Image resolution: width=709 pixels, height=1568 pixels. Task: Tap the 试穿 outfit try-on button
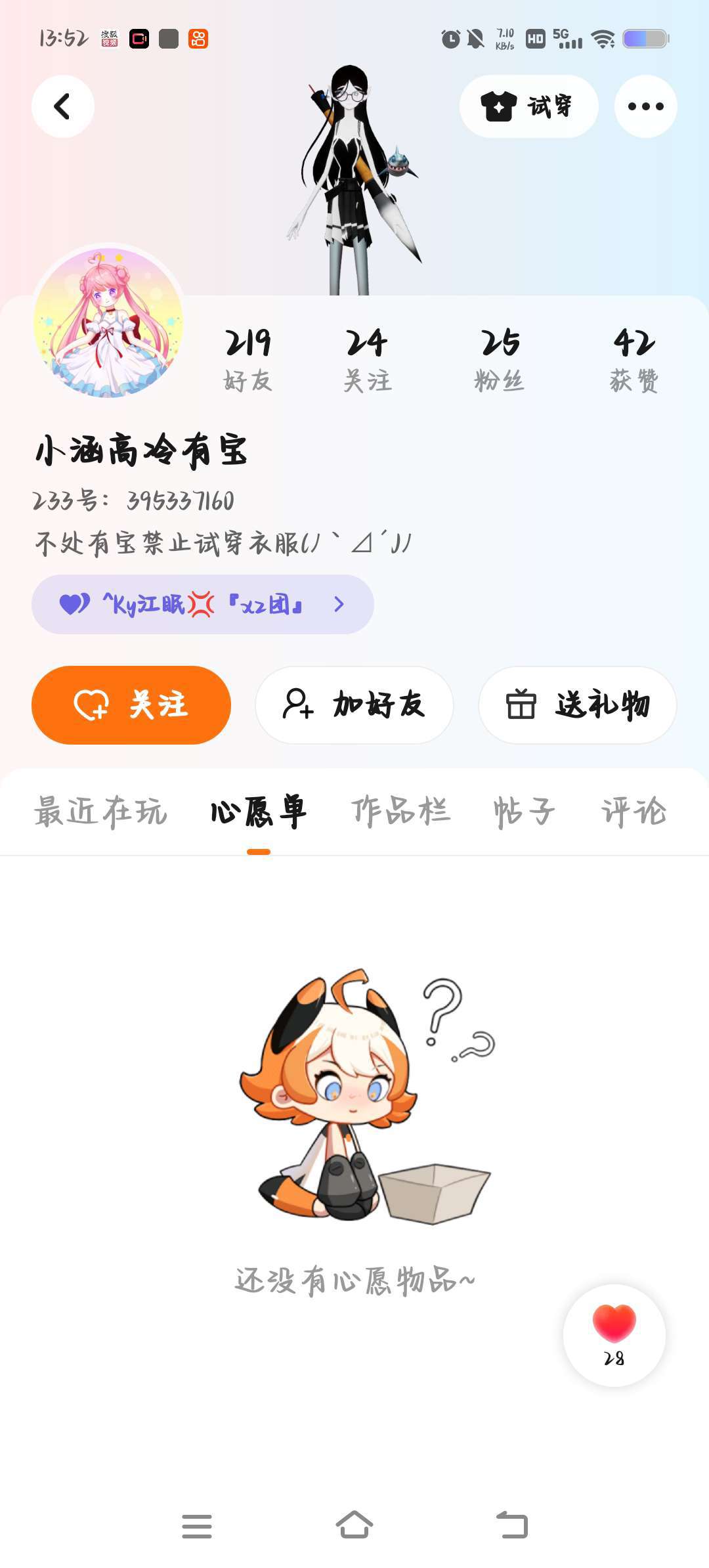tap(528, 106)
